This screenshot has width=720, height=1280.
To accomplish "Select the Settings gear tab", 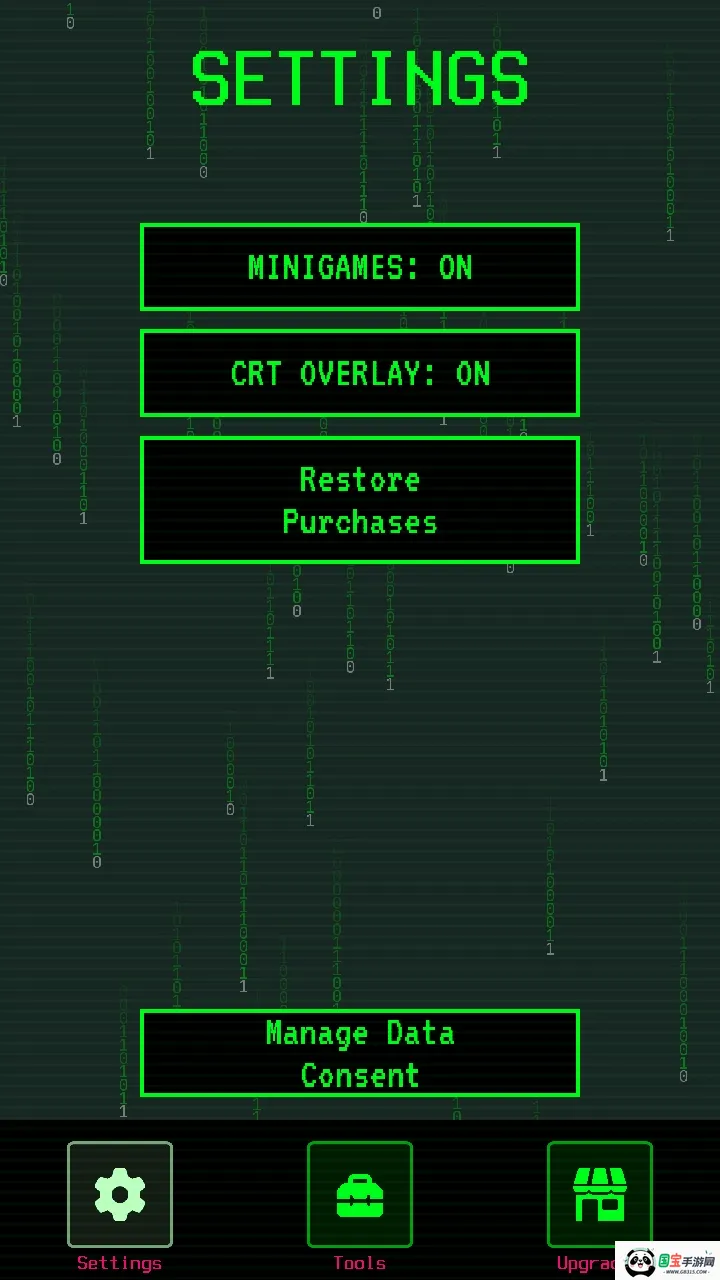I will [120, 1194].
